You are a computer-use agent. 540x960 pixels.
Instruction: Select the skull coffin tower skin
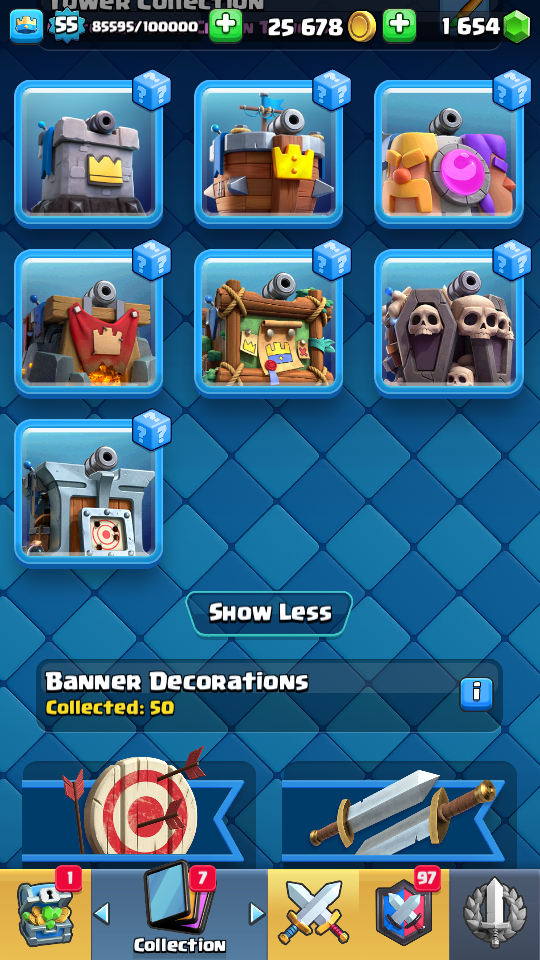pyautogui.click(x=449, y=323)
